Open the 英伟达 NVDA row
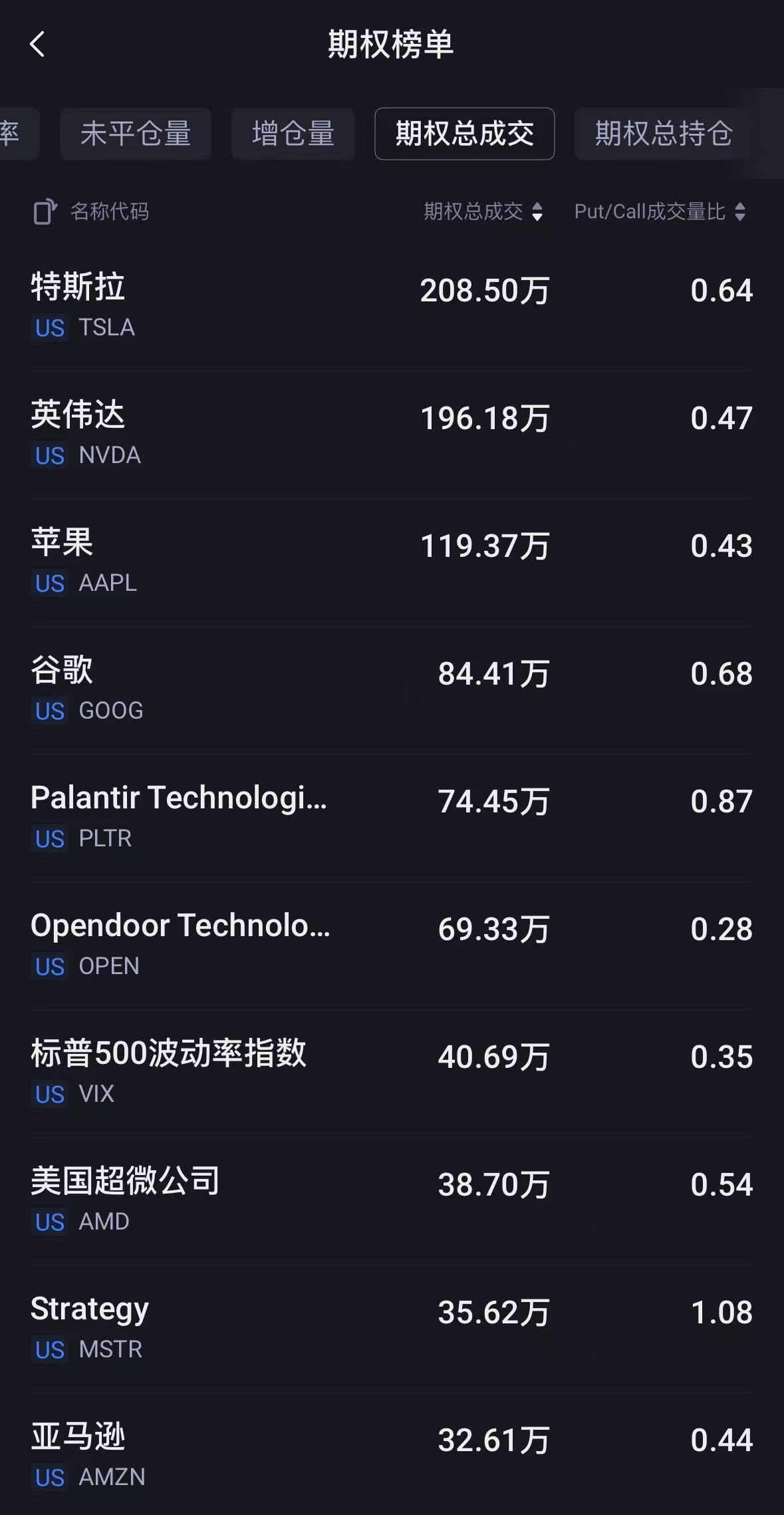Viewport: 784px width, 1515px height. (x=392, y=434)
